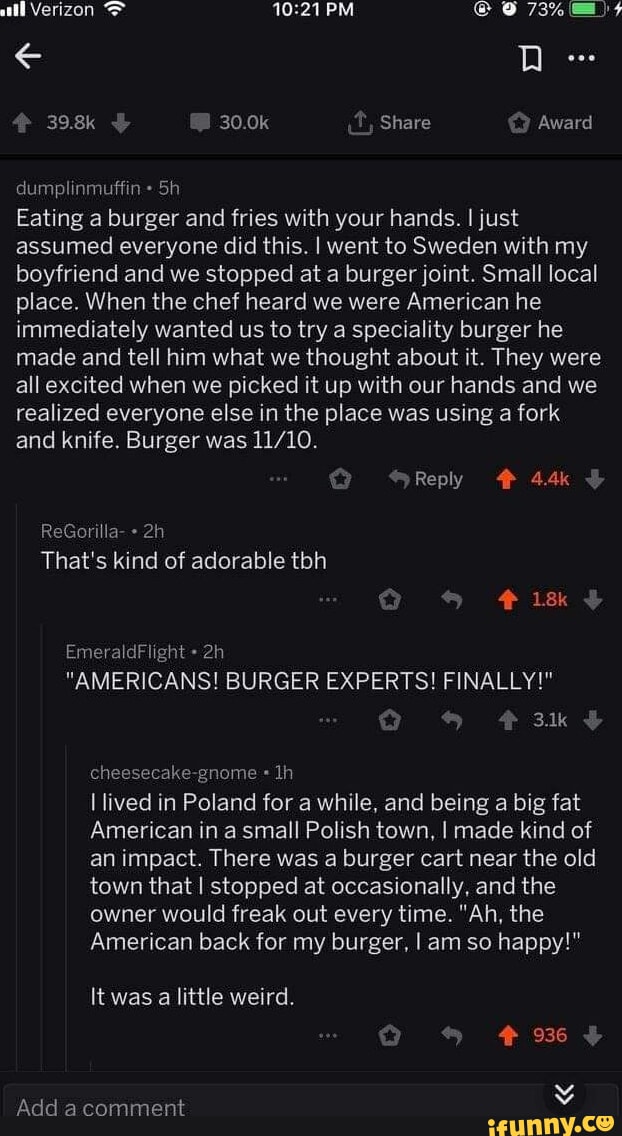Viewport: 622px width, 1136px height.
Task: Upvote EmeraldFlight's comment
Action: (509, 719)
